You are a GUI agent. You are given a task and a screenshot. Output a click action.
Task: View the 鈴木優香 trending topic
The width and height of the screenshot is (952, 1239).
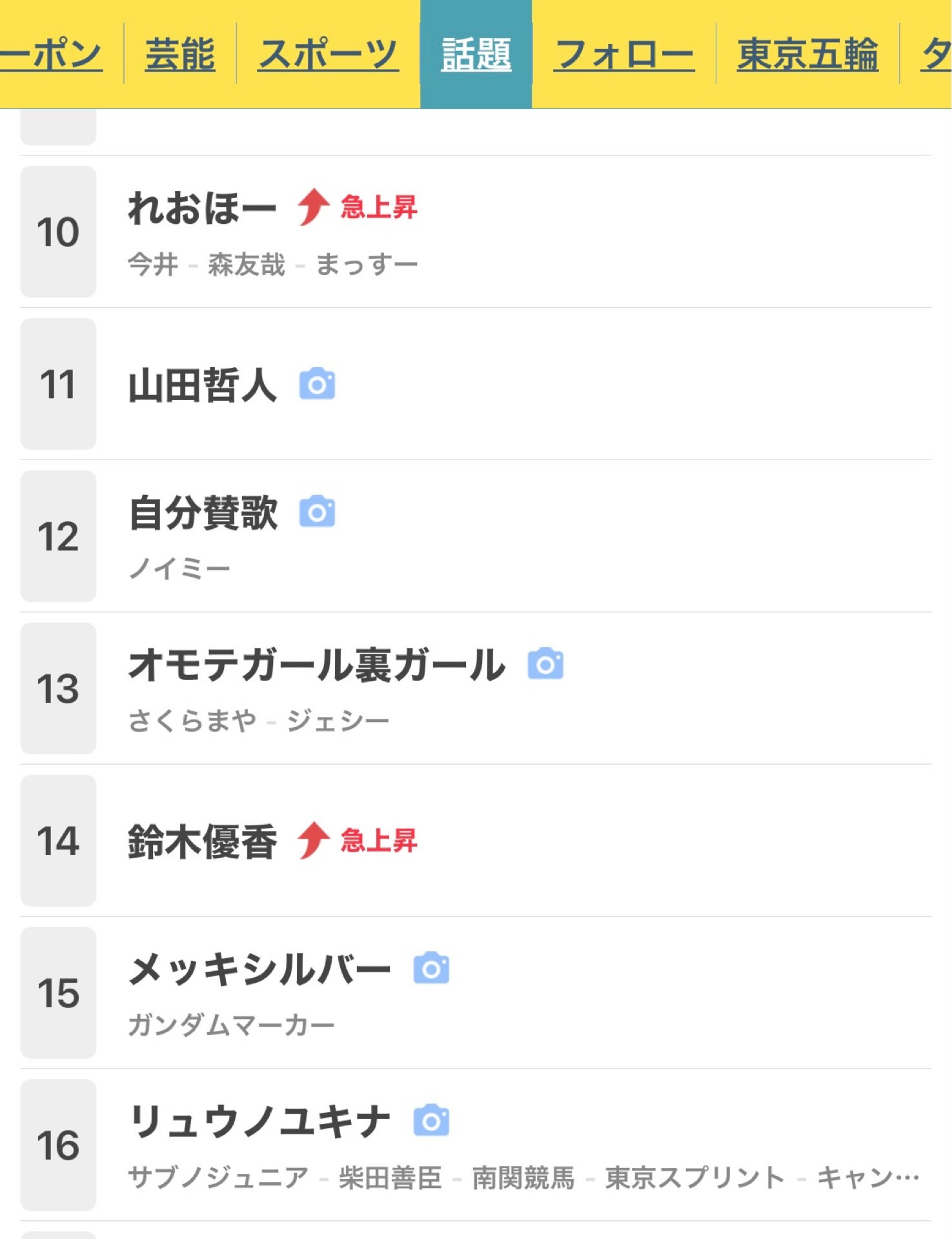point(203,841)
